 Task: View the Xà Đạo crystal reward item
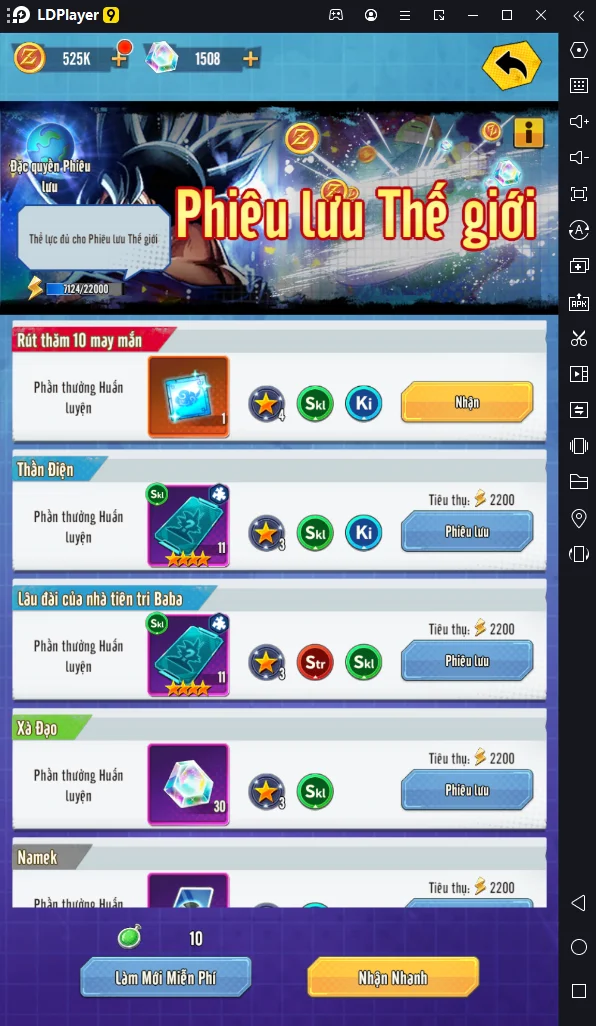[188, 784]
